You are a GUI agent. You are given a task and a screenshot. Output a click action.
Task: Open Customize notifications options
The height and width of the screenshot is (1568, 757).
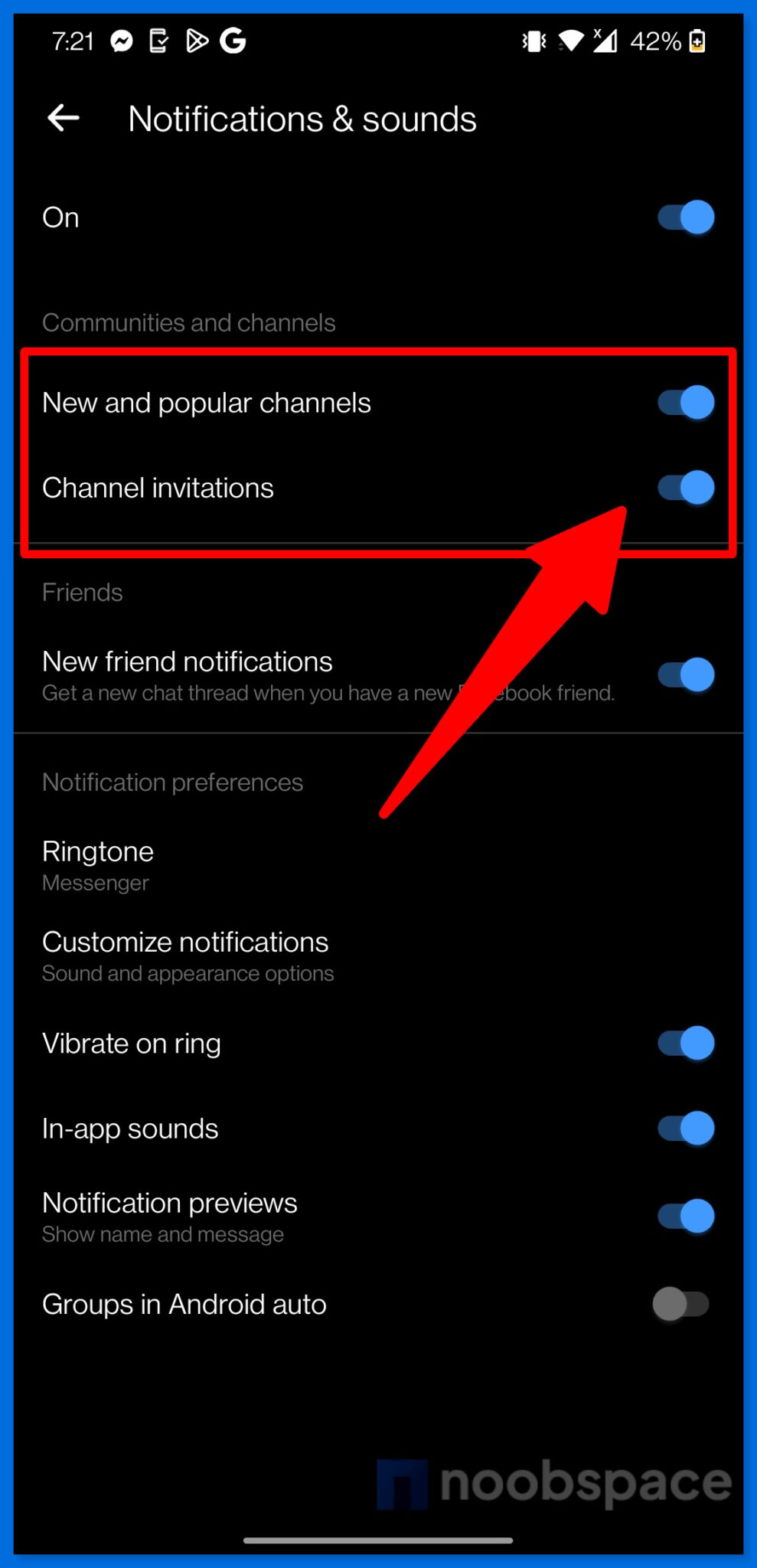point(378,956)
